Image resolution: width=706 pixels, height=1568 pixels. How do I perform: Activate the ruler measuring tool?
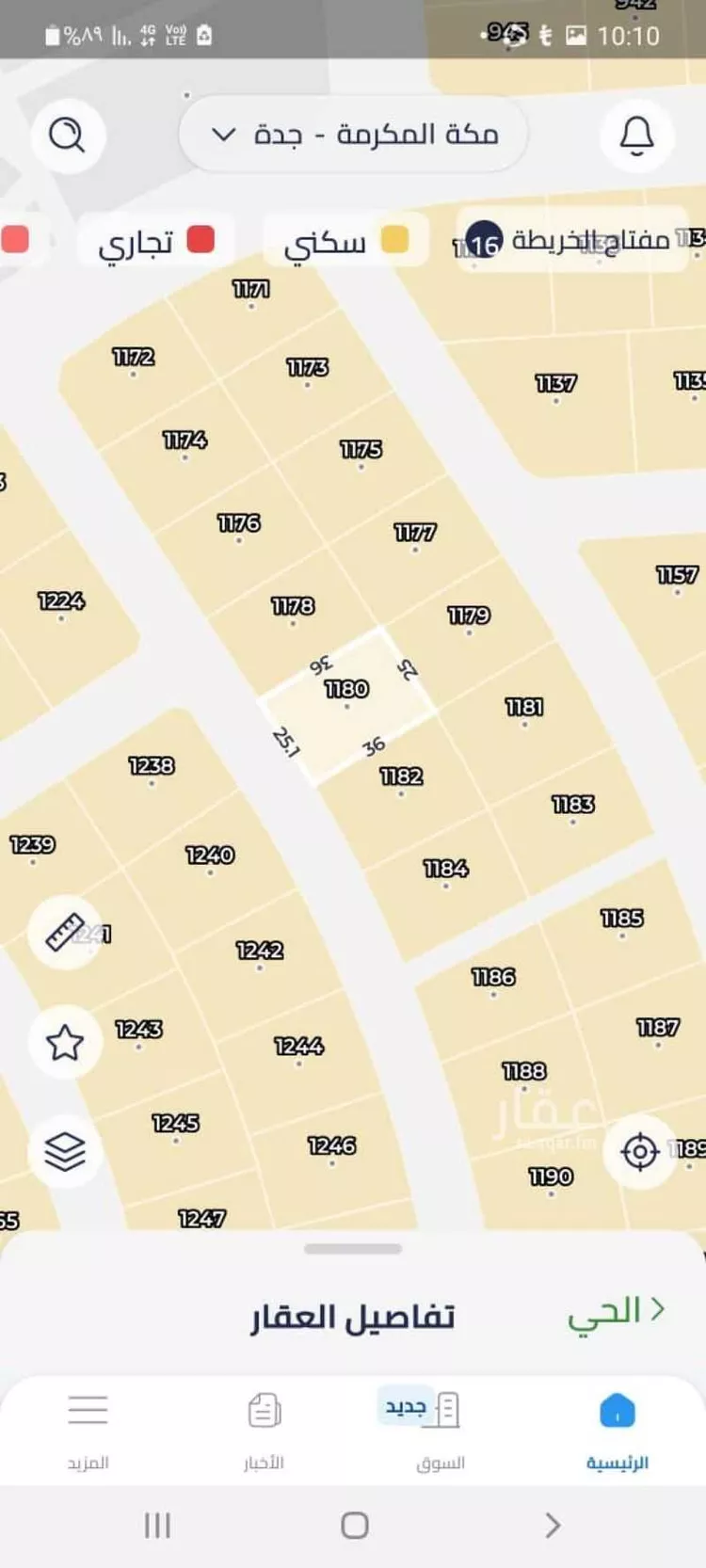[65, 933]
